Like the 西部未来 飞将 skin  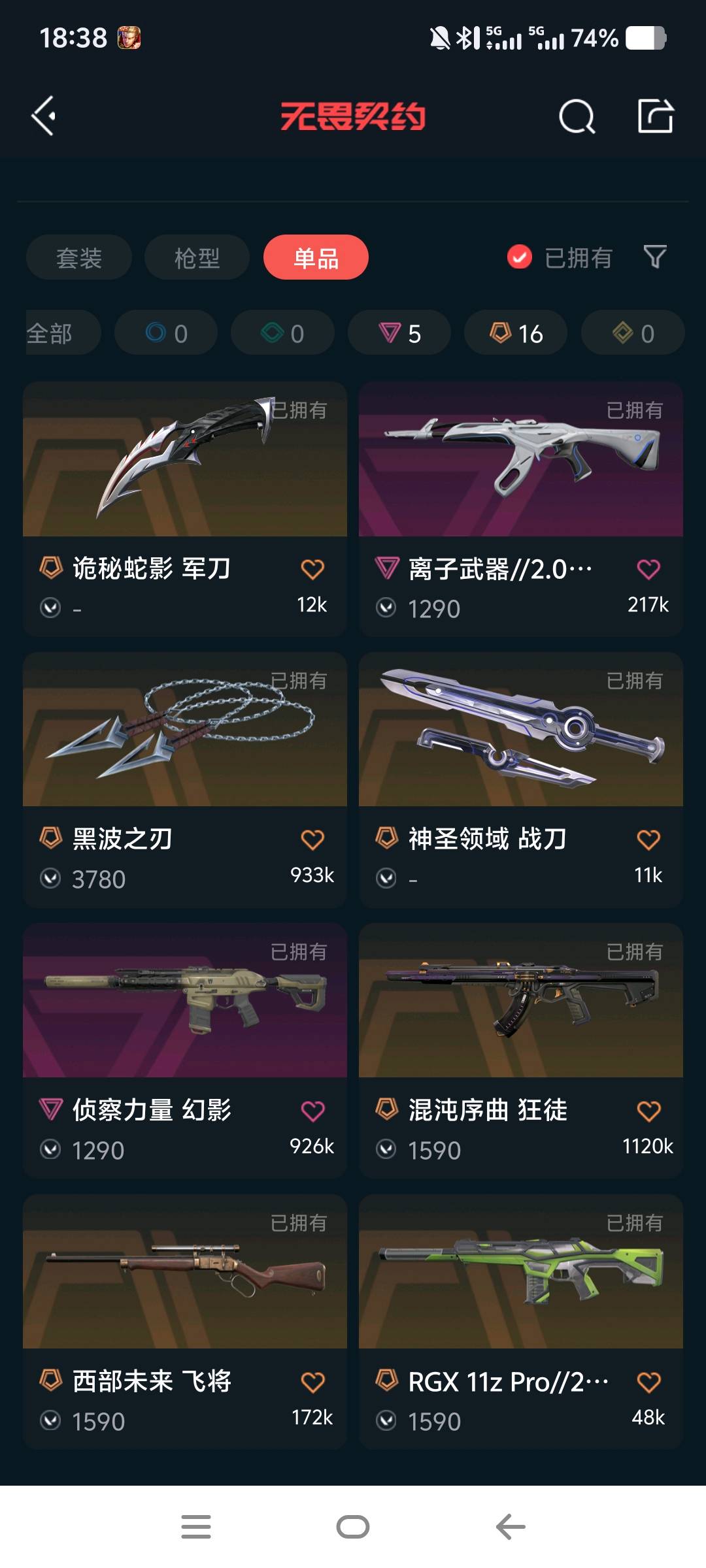312,1382
